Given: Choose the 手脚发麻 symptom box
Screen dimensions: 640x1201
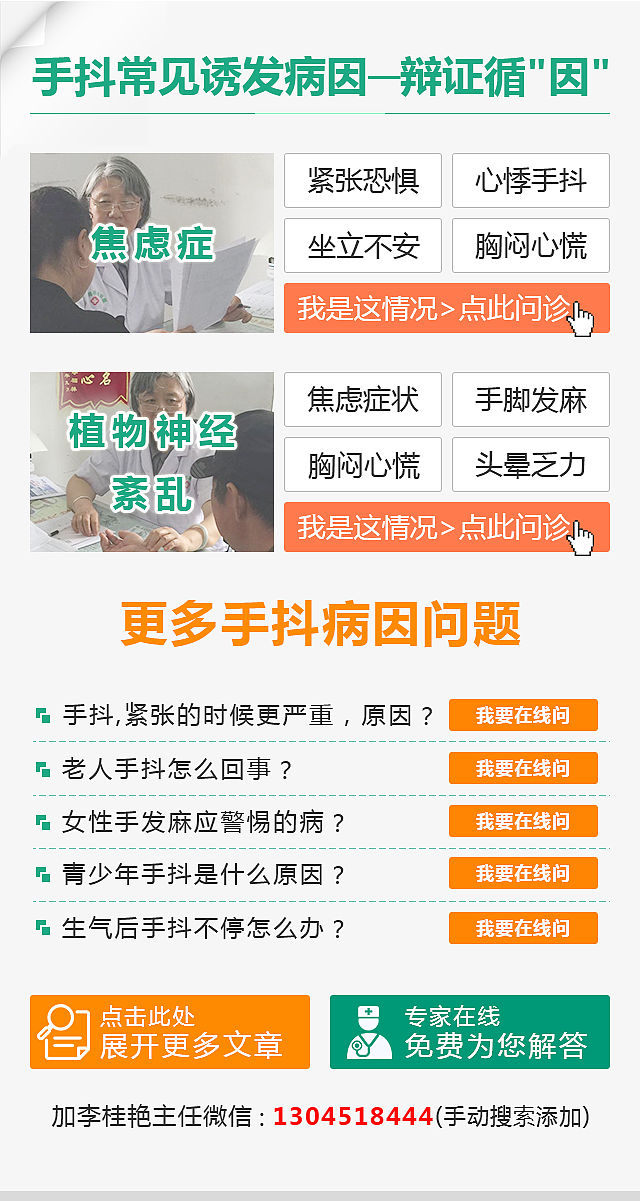Looking at the screenshot, I should 530,400.
